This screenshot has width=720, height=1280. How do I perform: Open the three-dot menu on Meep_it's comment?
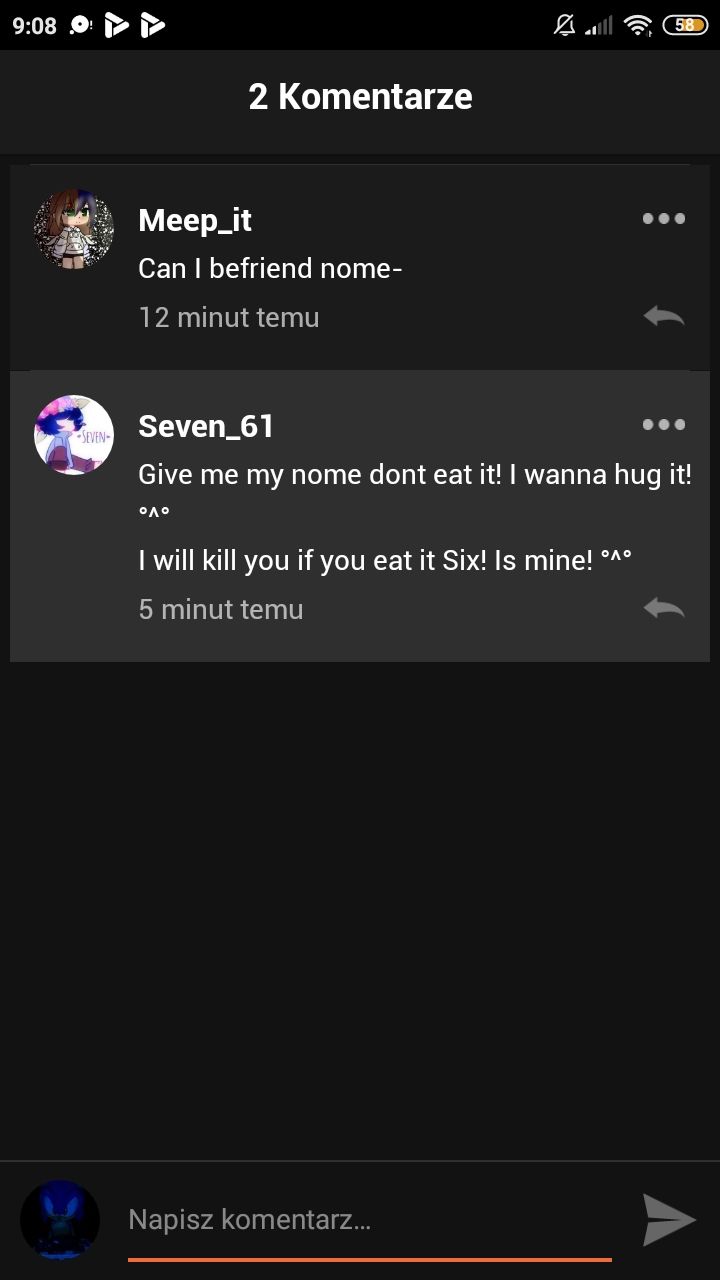tap(664, 219)
